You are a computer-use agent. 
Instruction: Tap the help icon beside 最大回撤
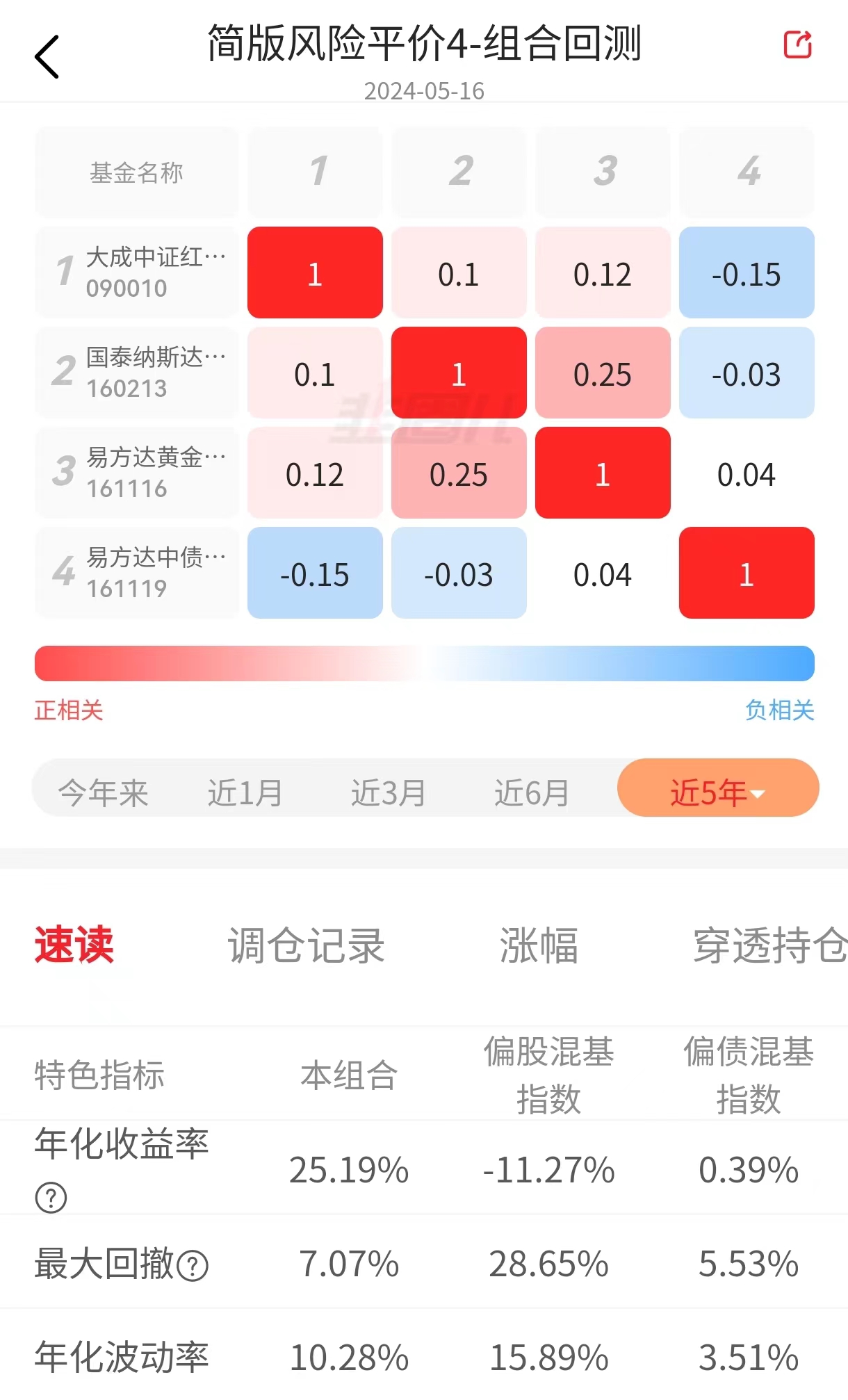(193, 1266)
